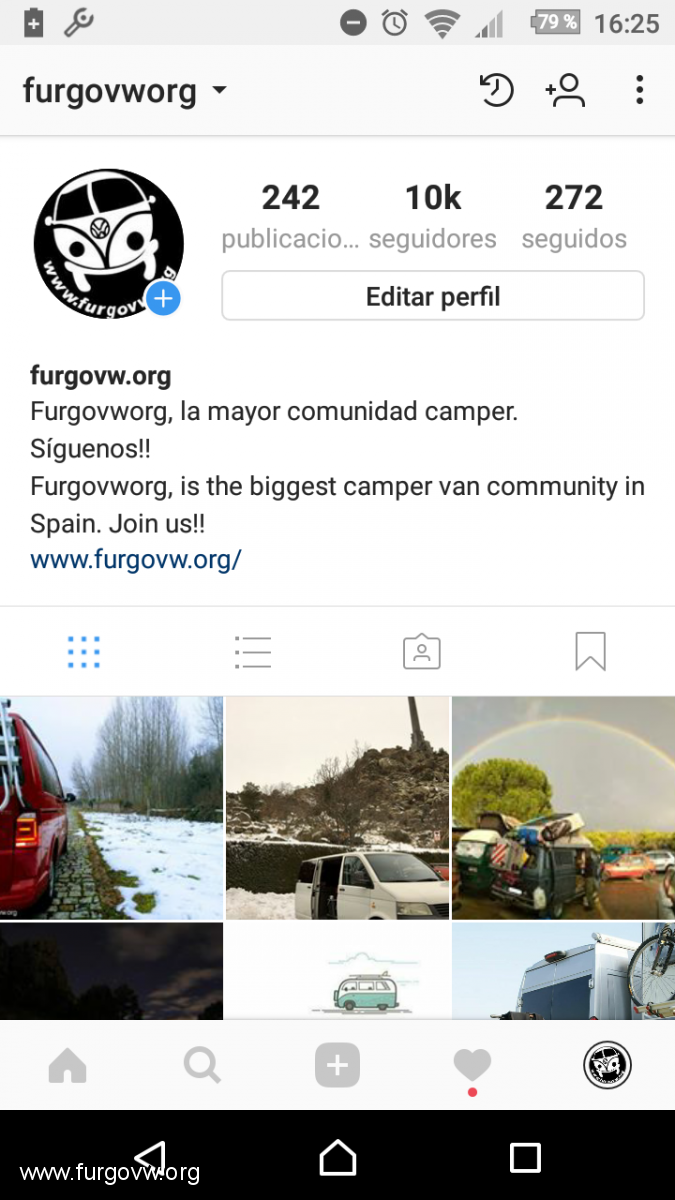Open the saved bookmarks tab
This screenshot has height=1200, width=675.
point(590,652)
